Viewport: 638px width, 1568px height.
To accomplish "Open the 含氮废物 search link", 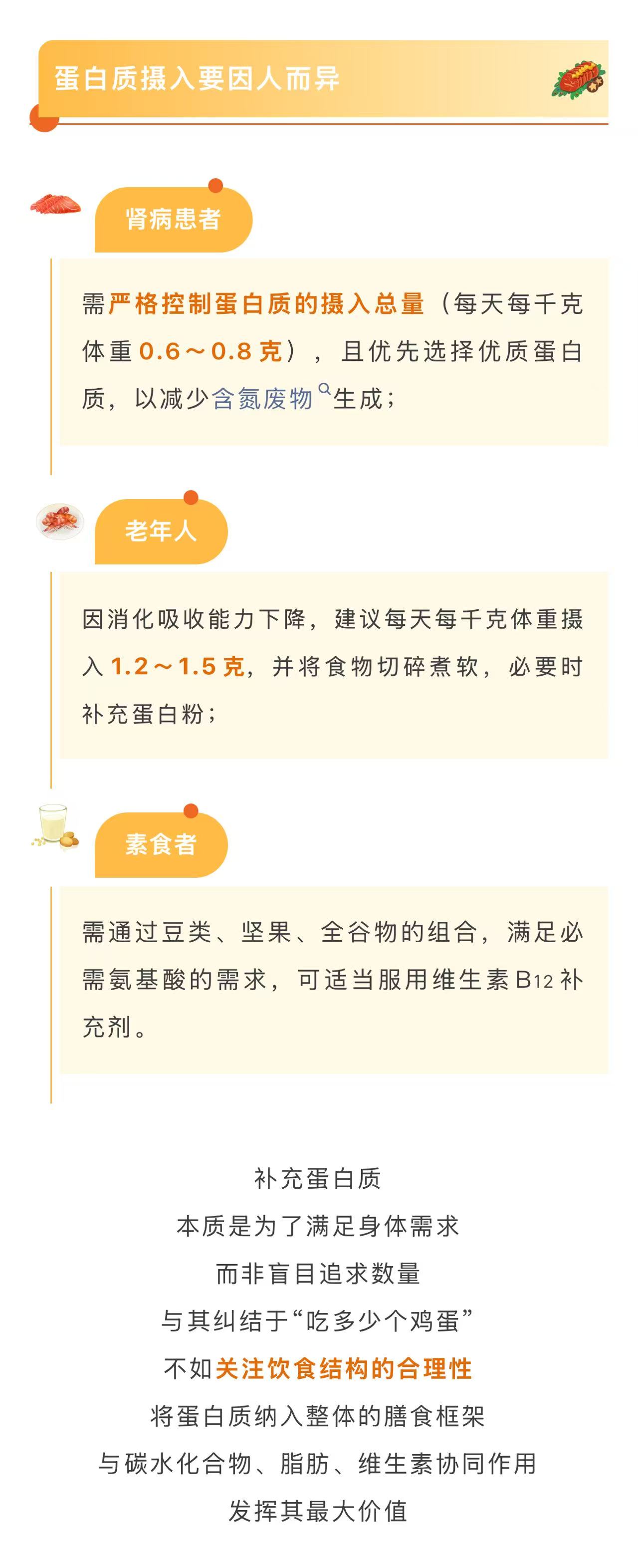I will [261, 399].
